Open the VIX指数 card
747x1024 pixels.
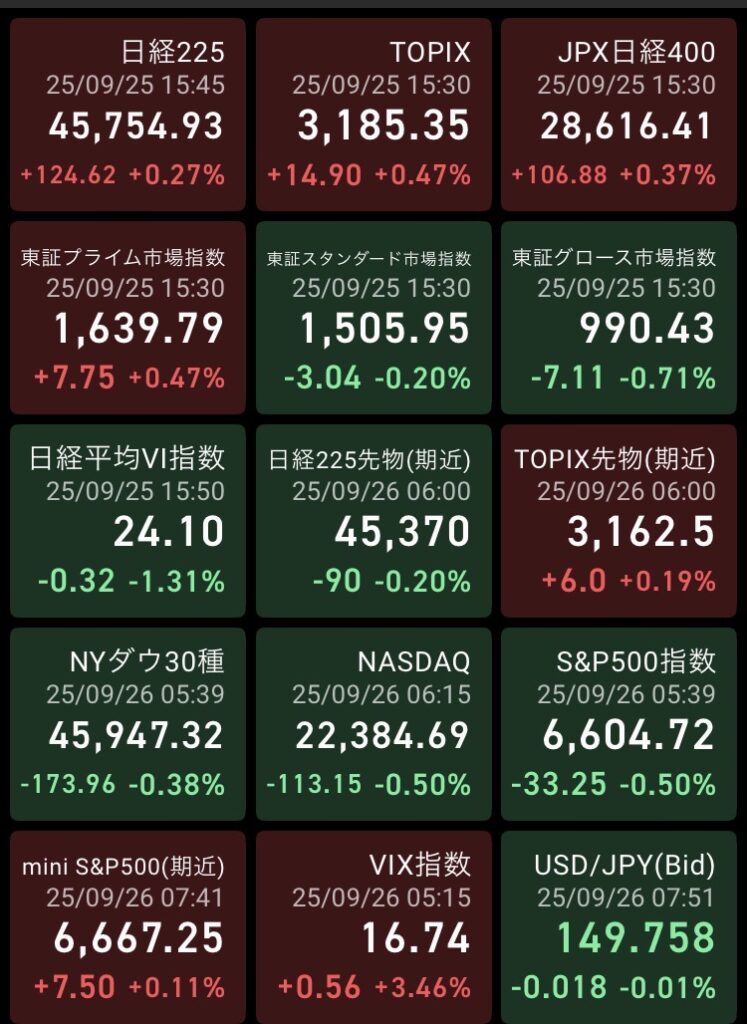pos(374,925)
